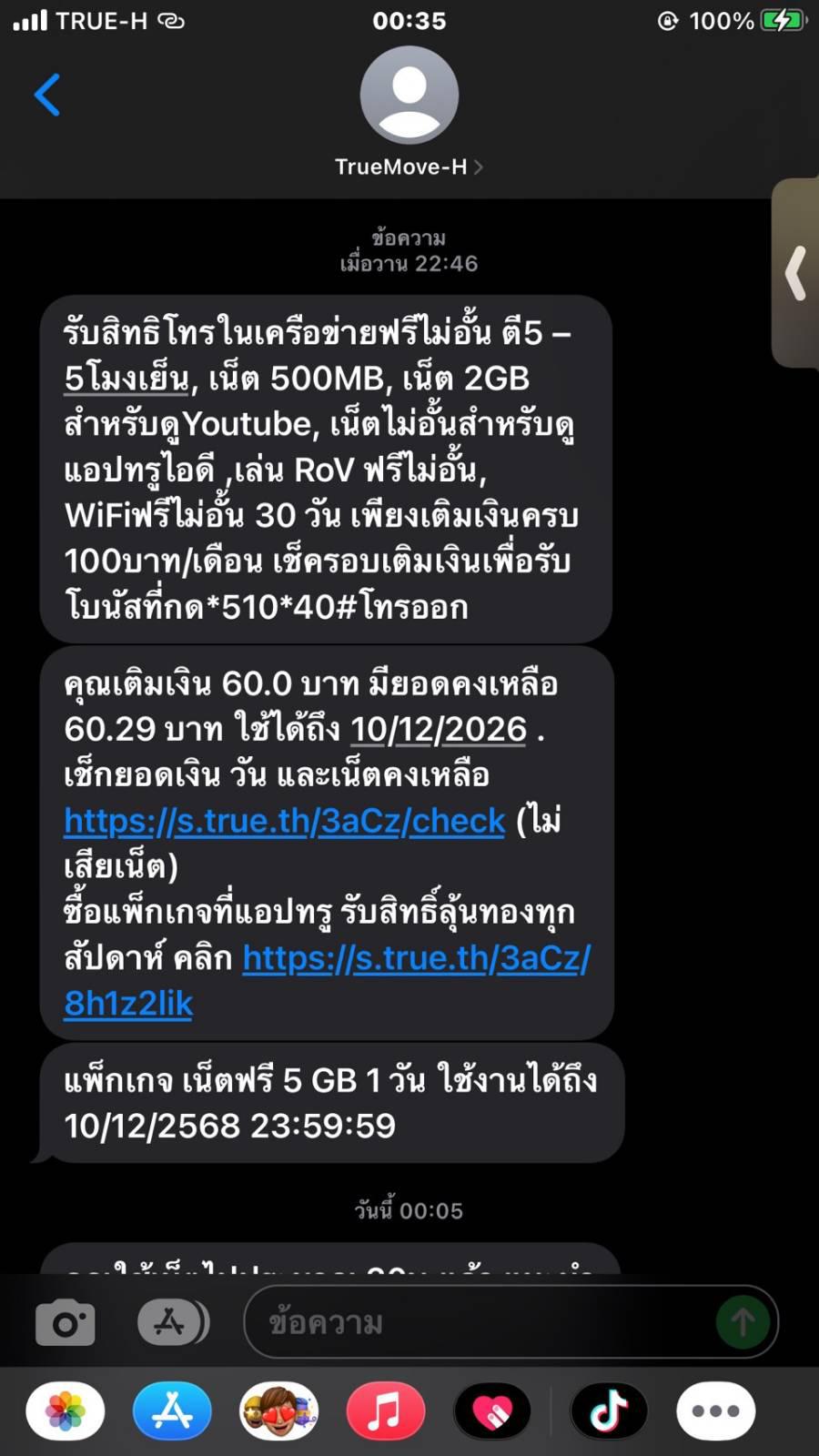819x1456 pixels.
Task: Go back to the message list
Action: pyautogui.click(x=47, y=95)
